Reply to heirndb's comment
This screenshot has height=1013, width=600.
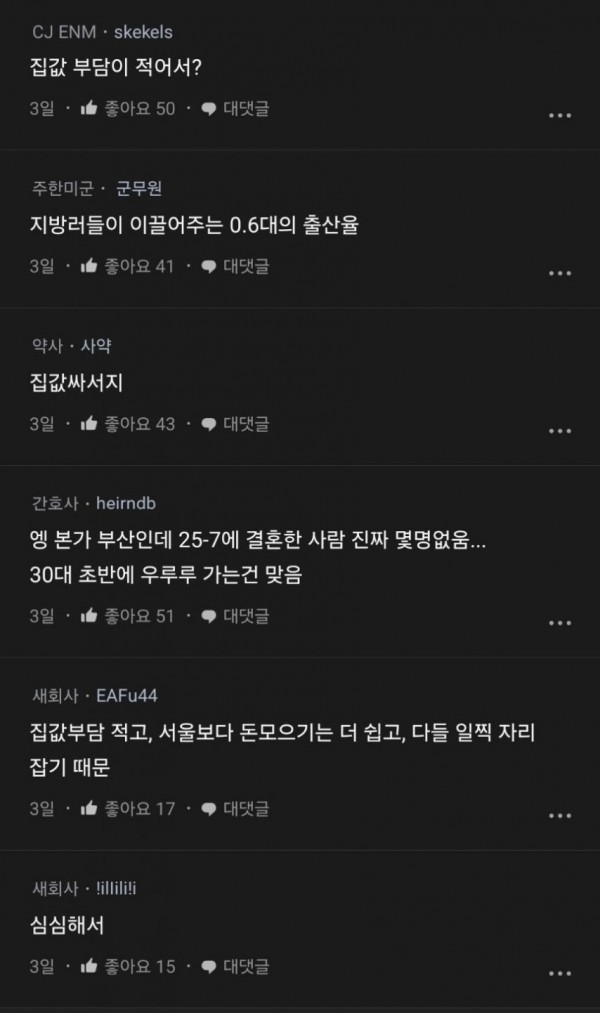[x=235, y=616]
